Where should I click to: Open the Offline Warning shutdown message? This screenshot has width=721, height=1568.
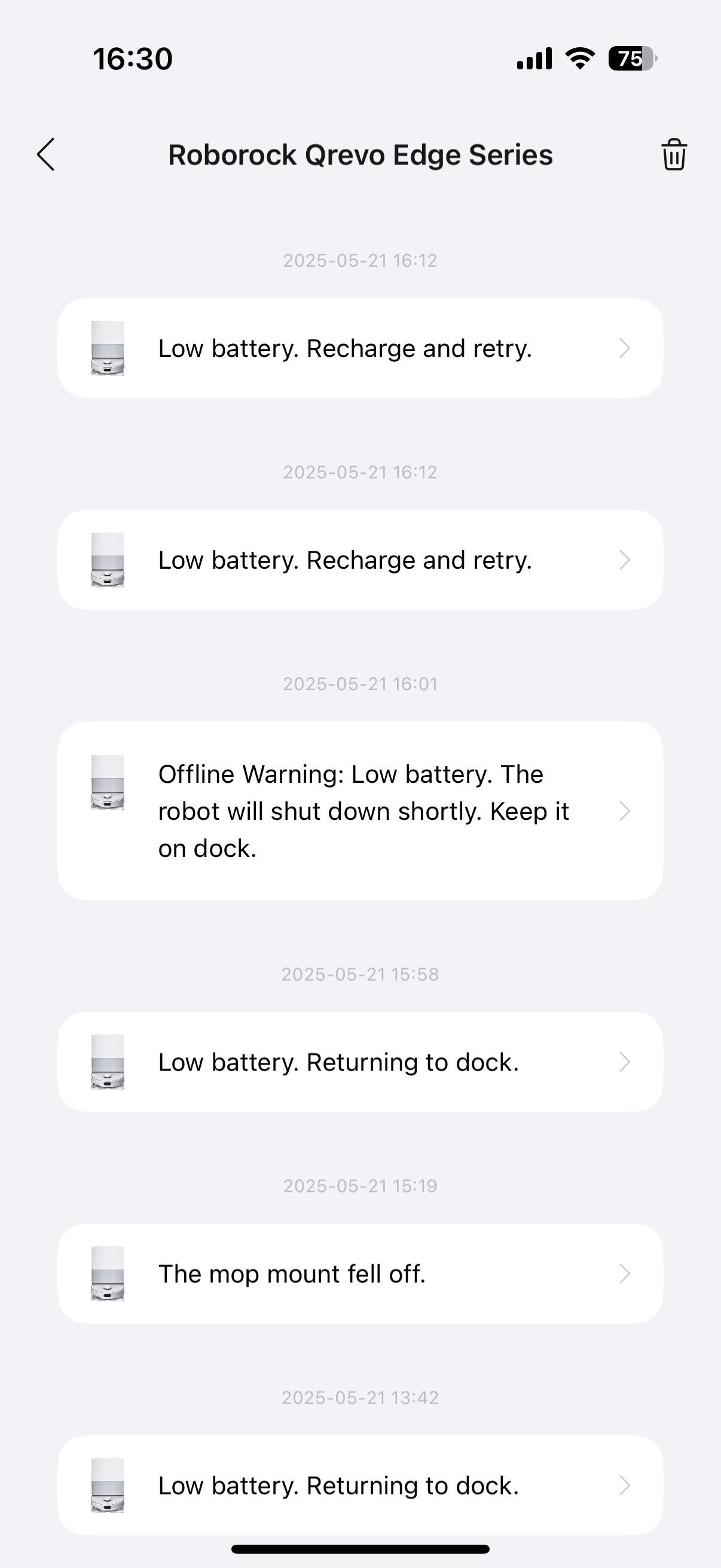click(360, 811)
